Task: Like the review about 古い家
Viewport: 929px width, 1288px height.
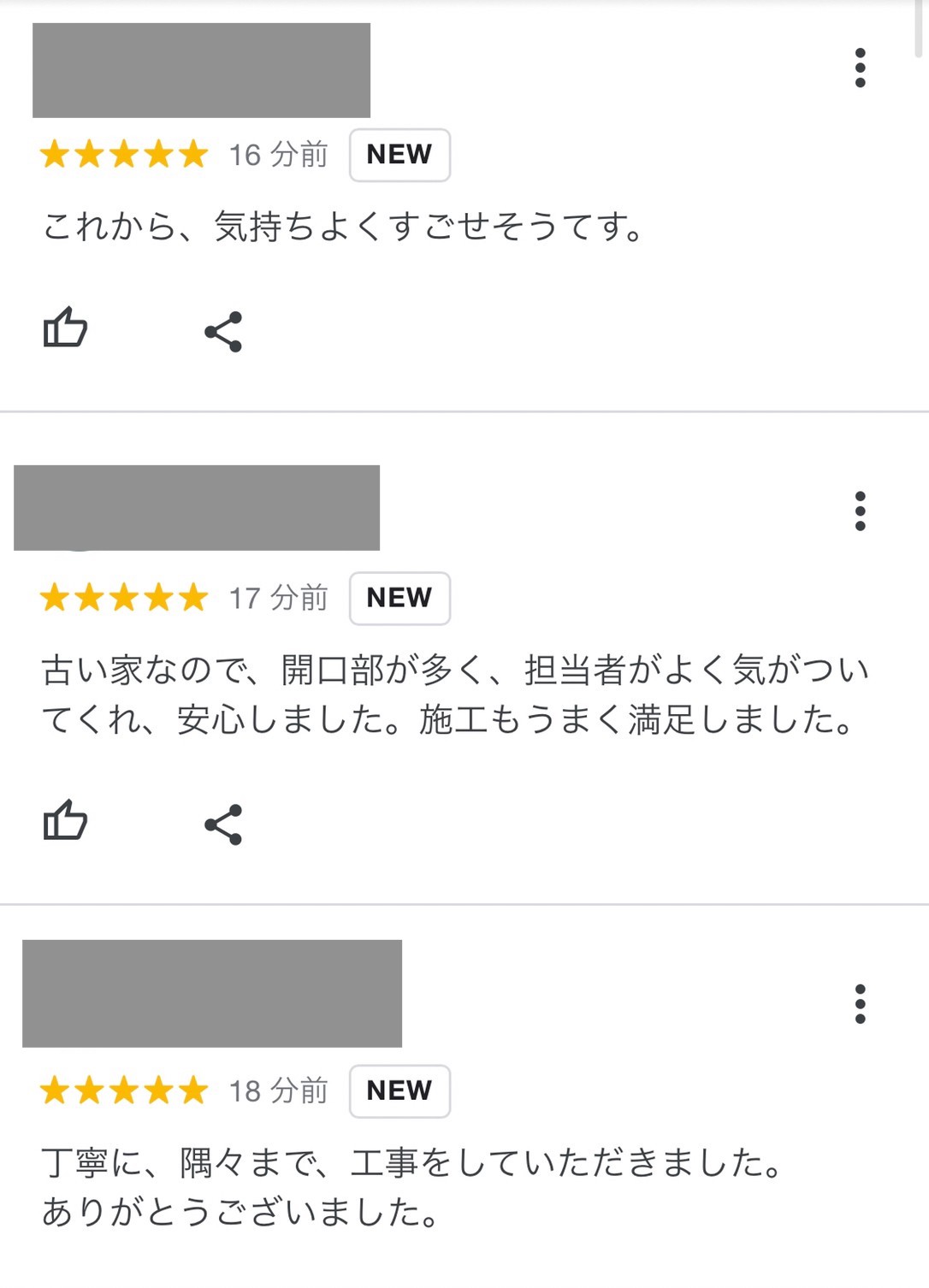Action: pyautogui.click(x=65, y=820)
